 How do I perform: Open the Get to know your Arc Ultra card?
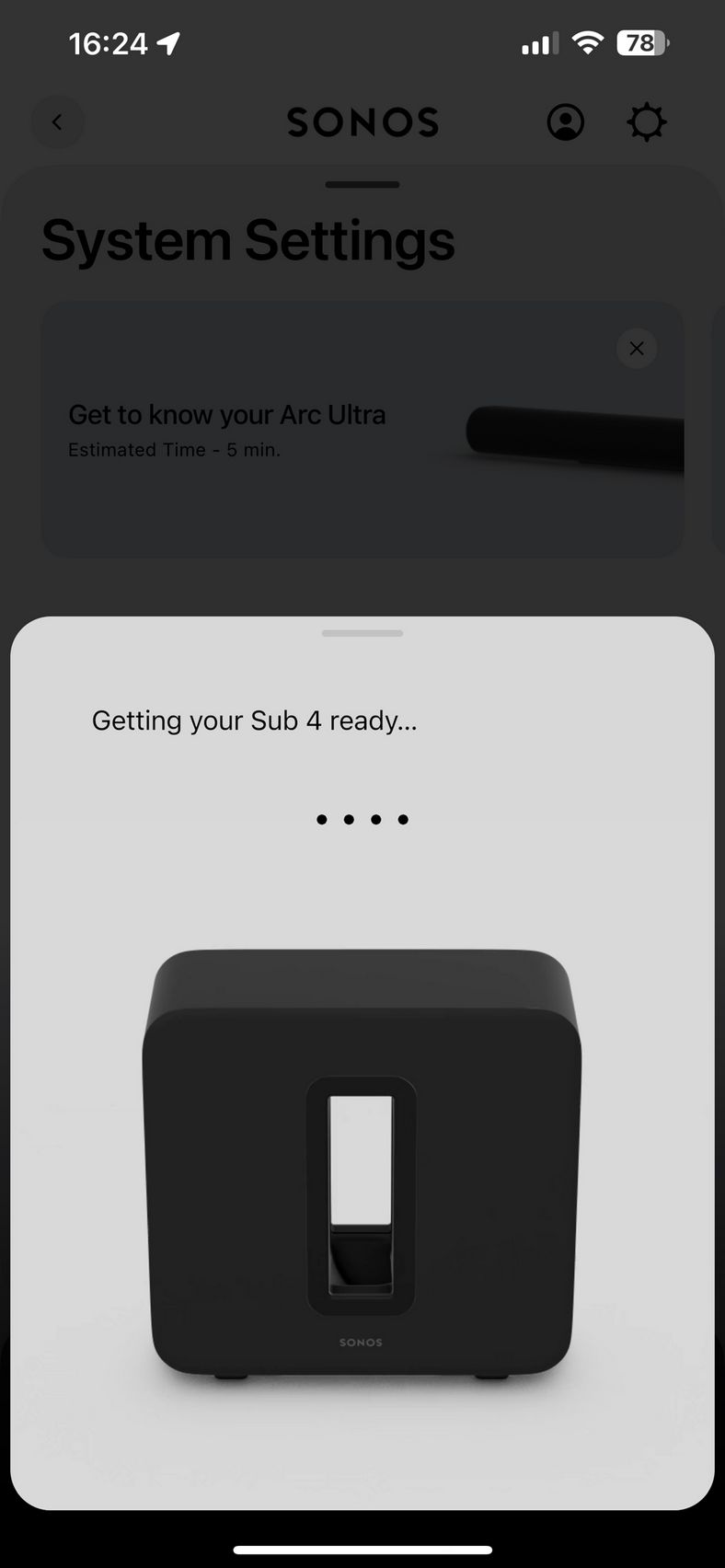pos(362,429)
